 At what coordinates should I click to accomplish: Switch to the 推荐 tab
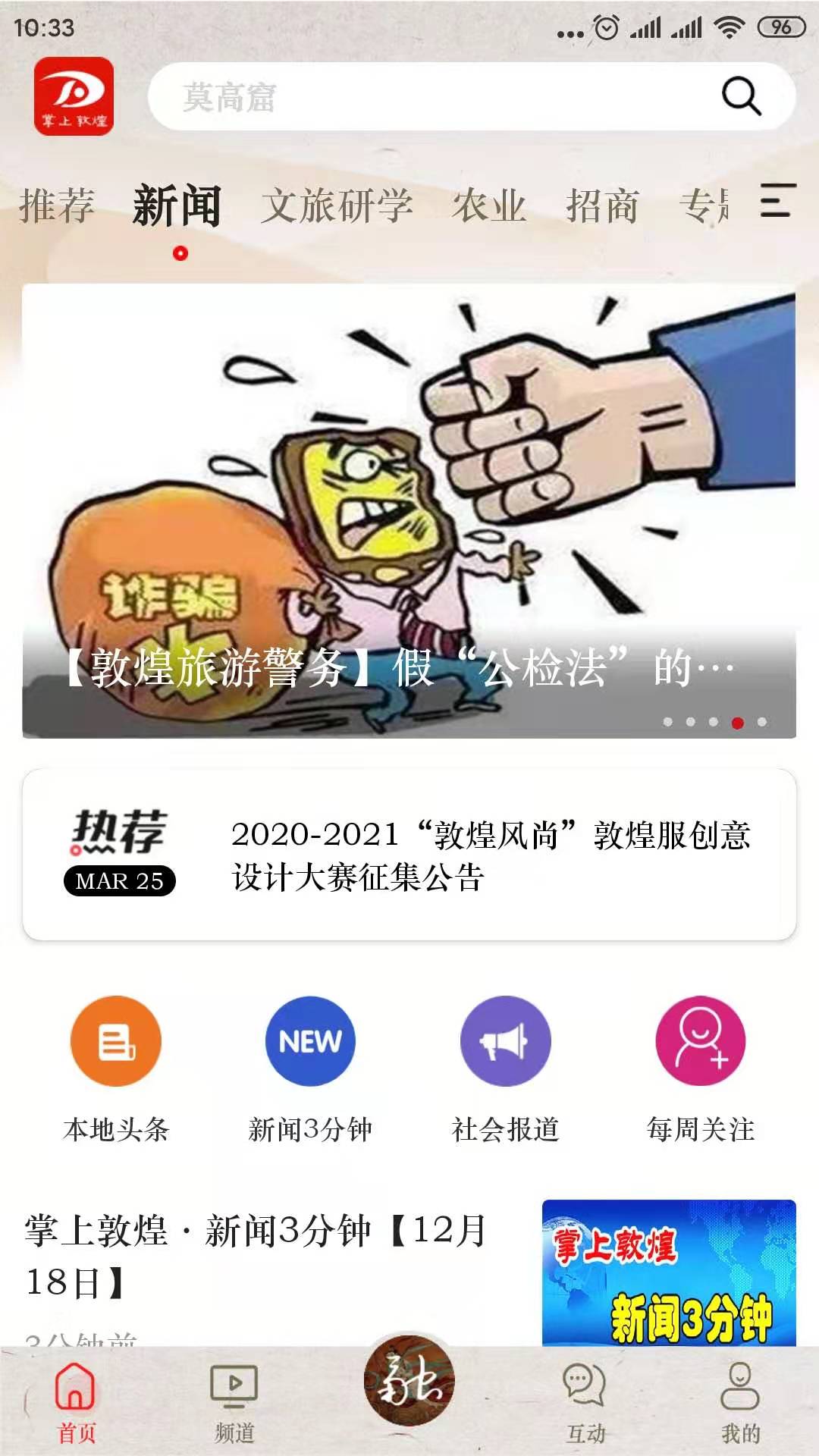tap(57, 203)
